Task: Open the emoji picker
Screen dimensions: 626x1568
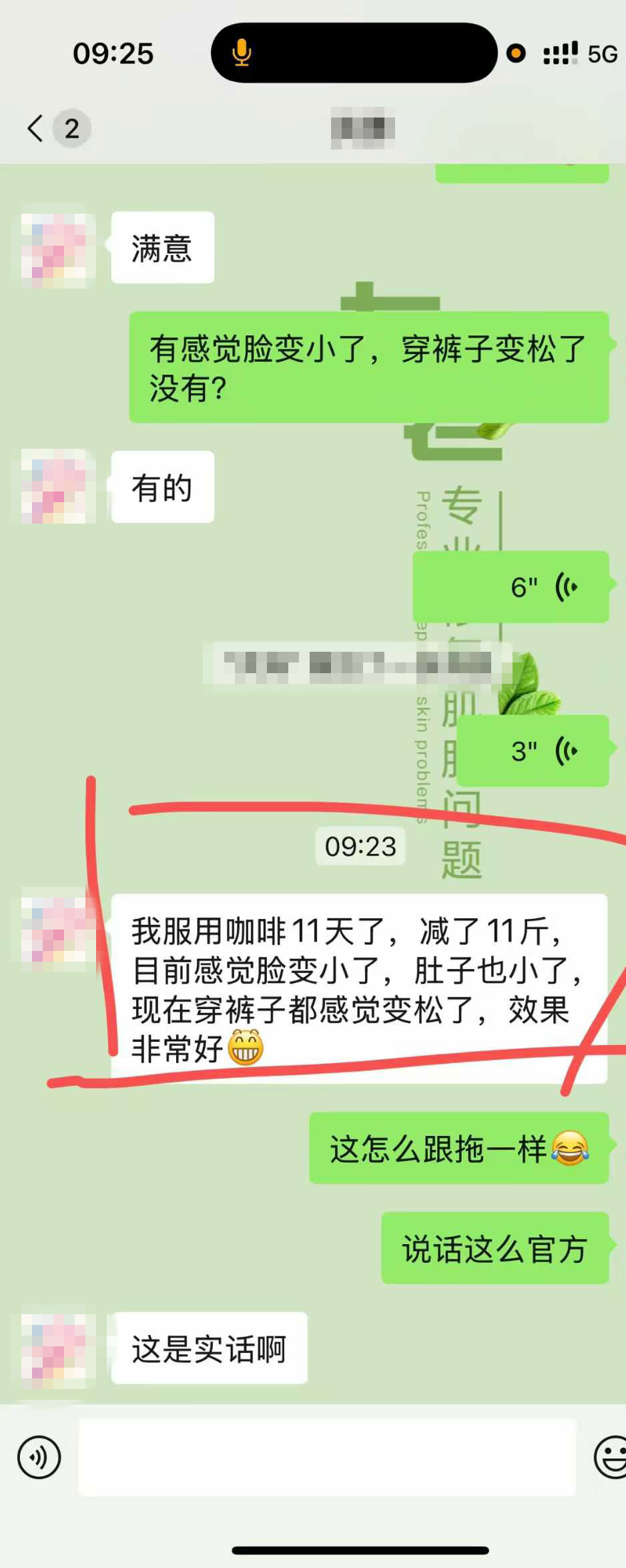Action: pos(611,1457)
